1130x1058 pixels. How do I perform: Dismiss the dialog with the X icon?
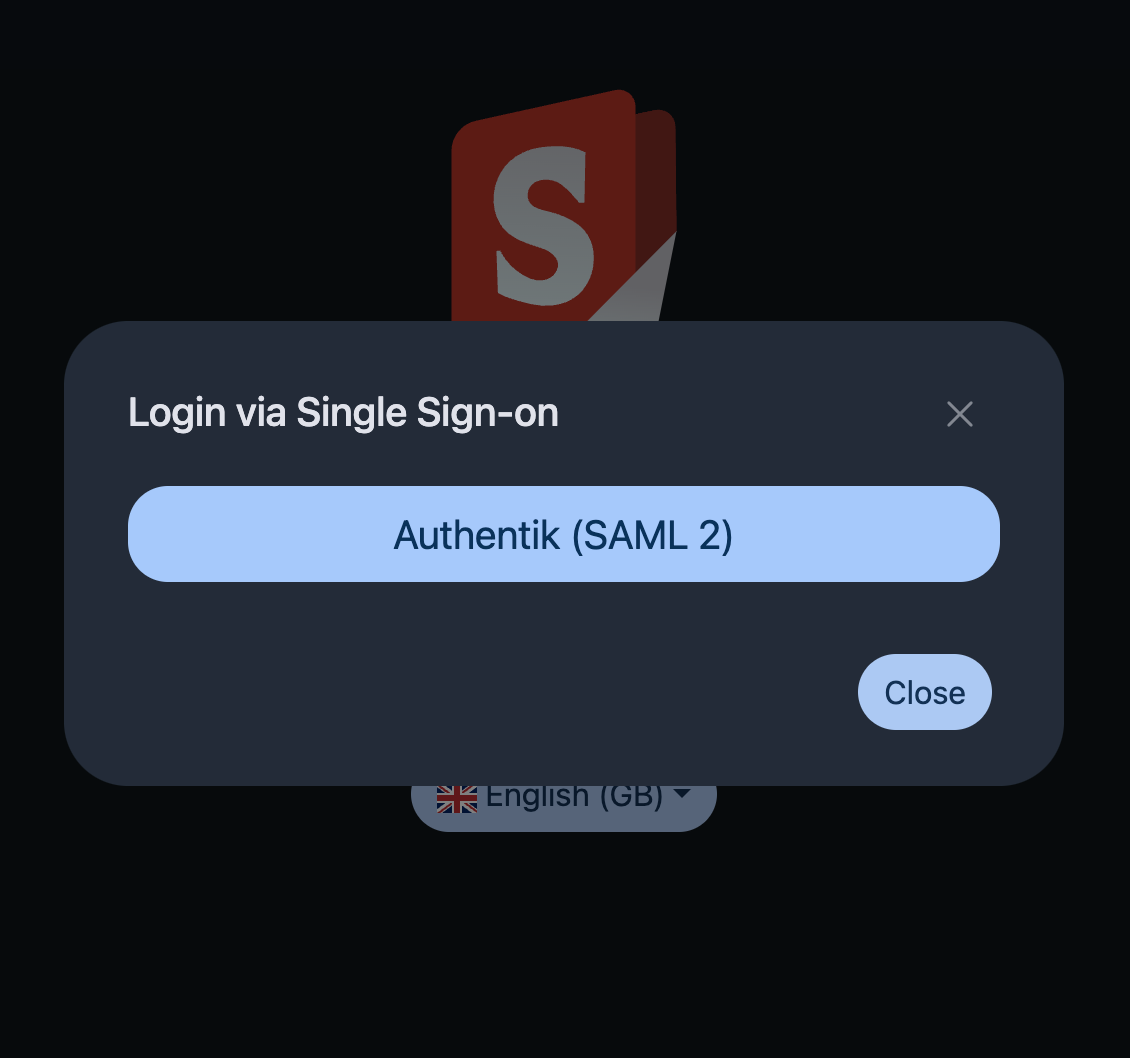pyautogui.click(x=959, y=414)
